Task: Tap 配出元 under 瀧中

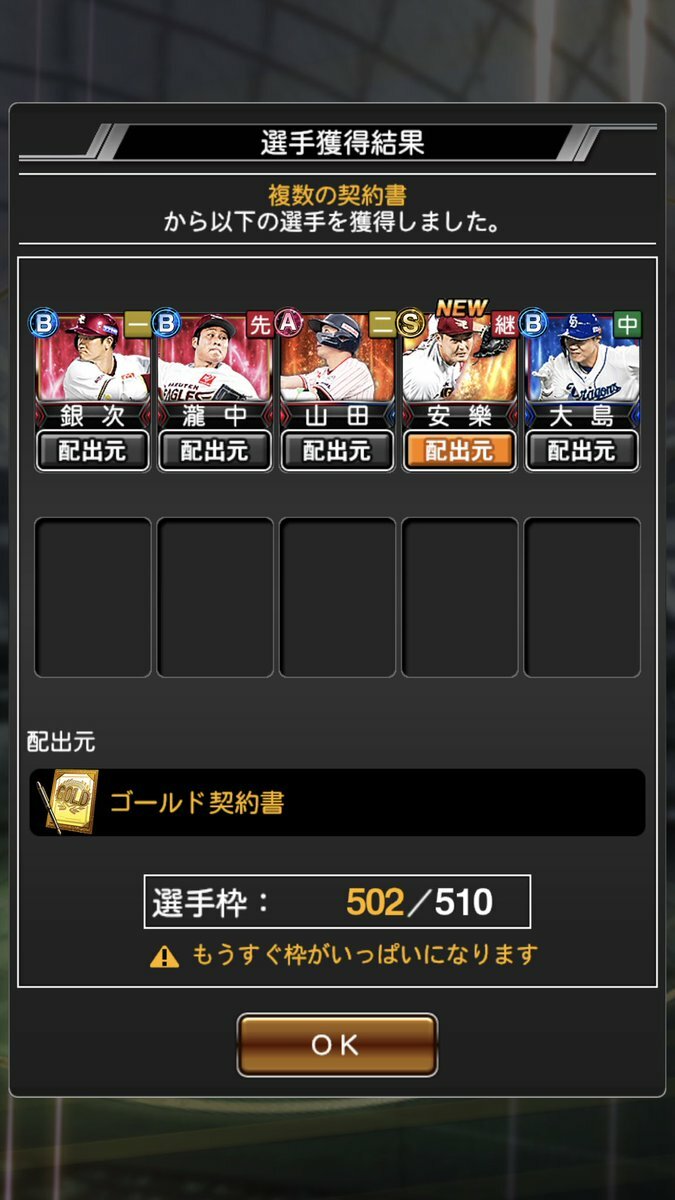Action: click(215, 451)
